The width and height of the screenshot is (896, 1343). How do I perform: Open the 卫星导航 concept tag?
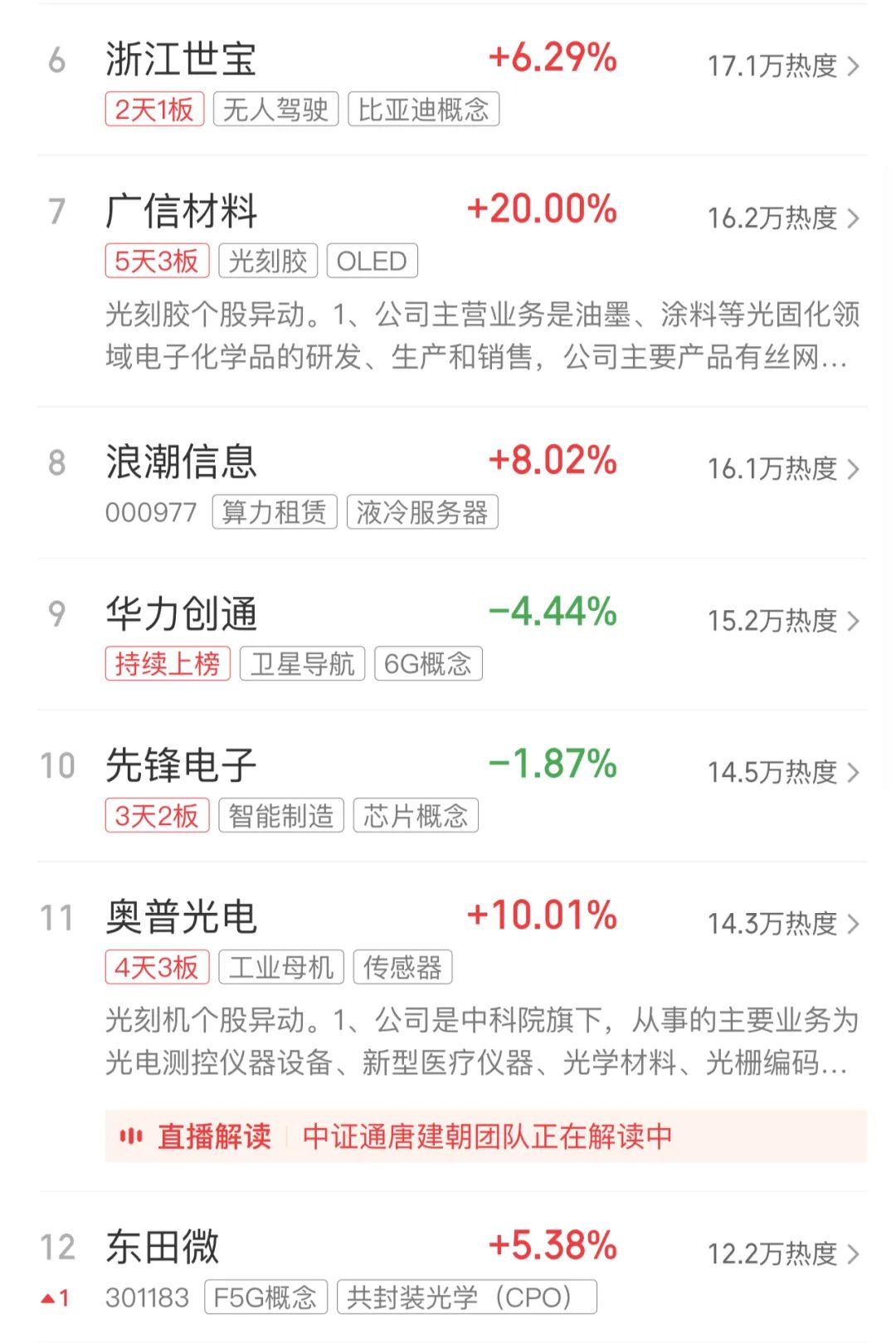point(302,664)
